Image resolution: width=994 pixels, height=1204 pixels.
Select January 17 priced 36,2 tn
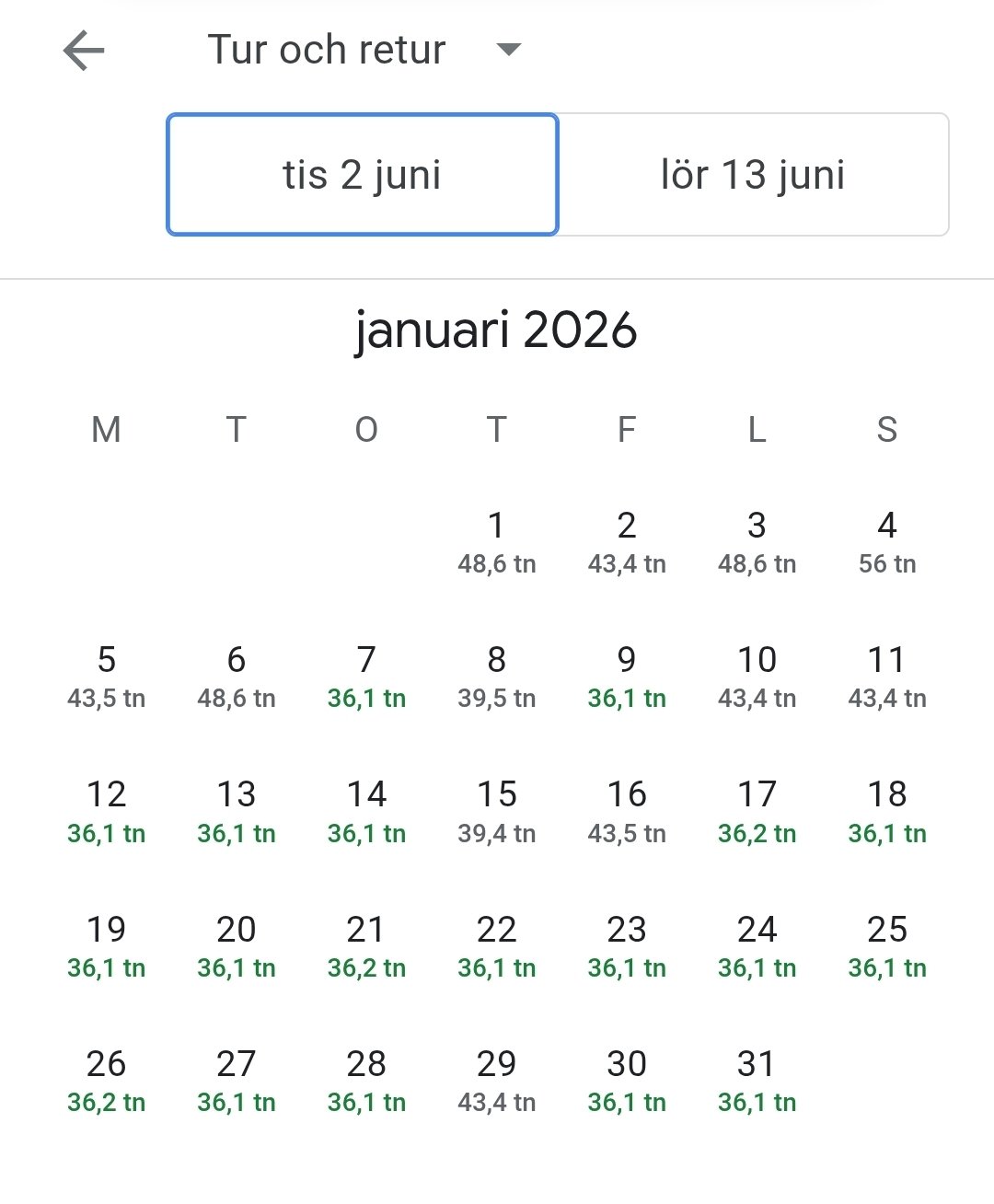pos(757,810)
